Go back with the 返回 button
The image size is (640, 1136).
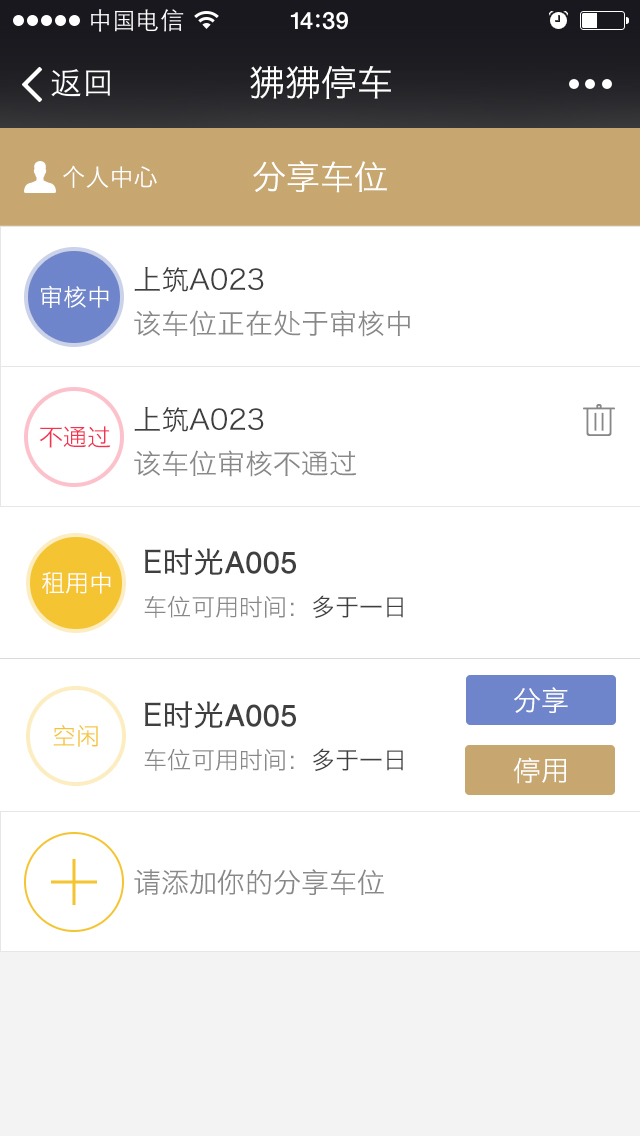(x=67, y=84)
